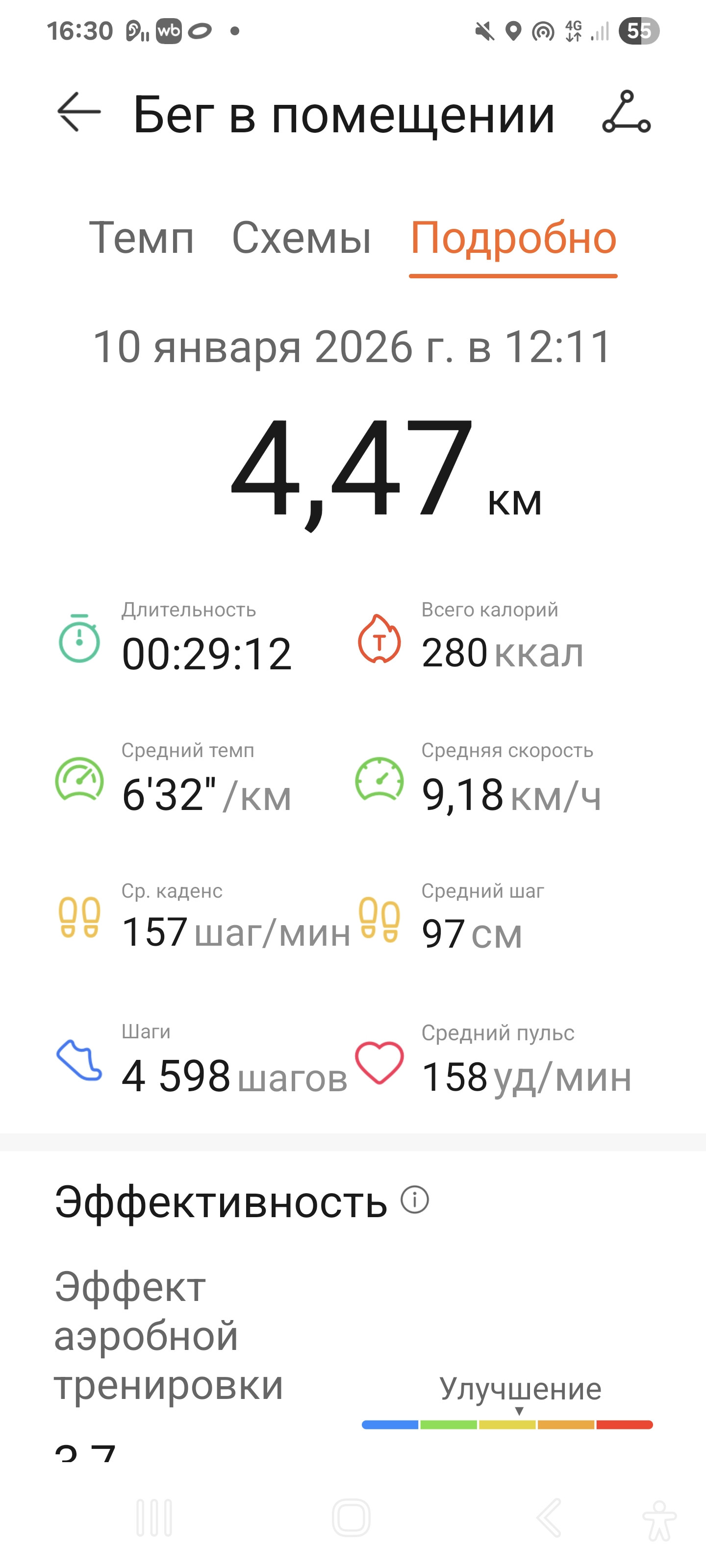This screenshot has width=706, height=1568.
Task: Open info icon next to Эффективность
Action: (x=415, y=1200)
